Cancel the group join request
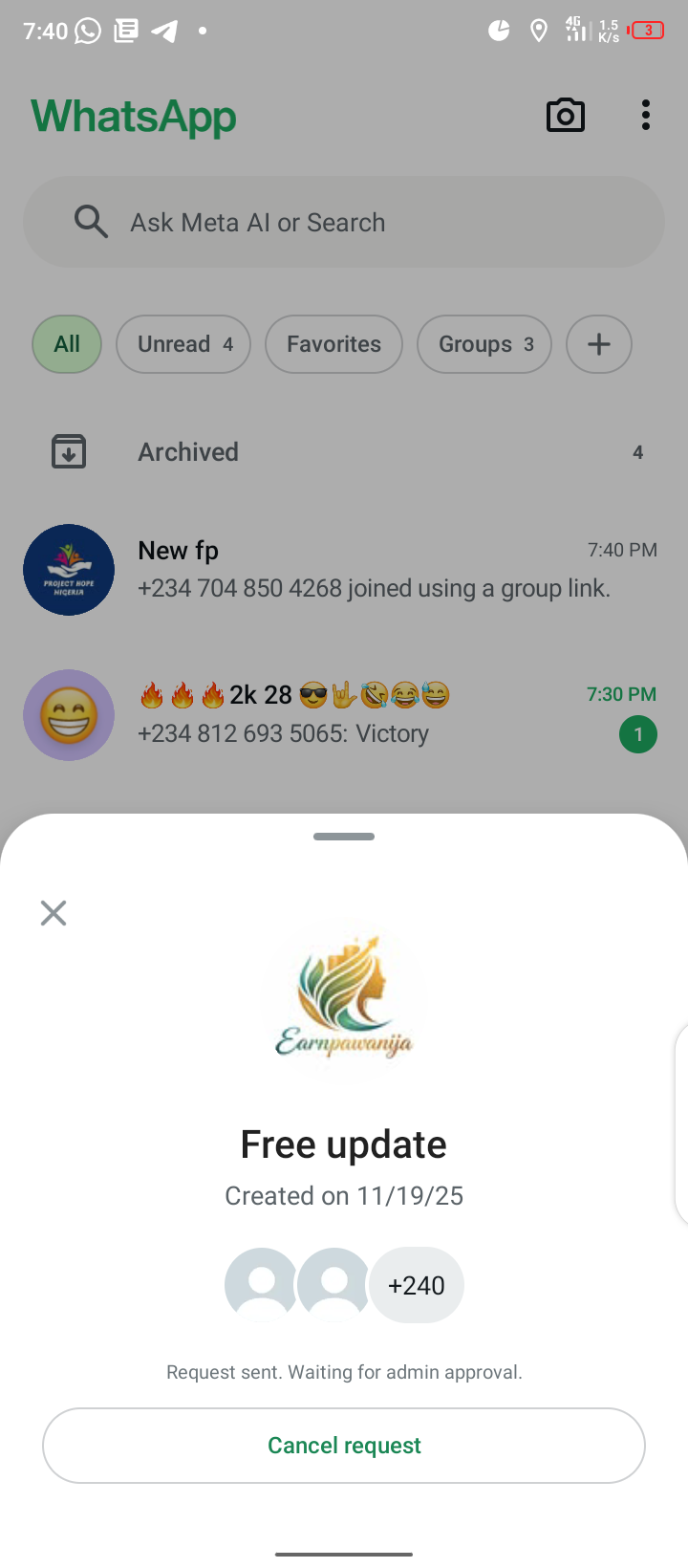 pos(344,1445)
